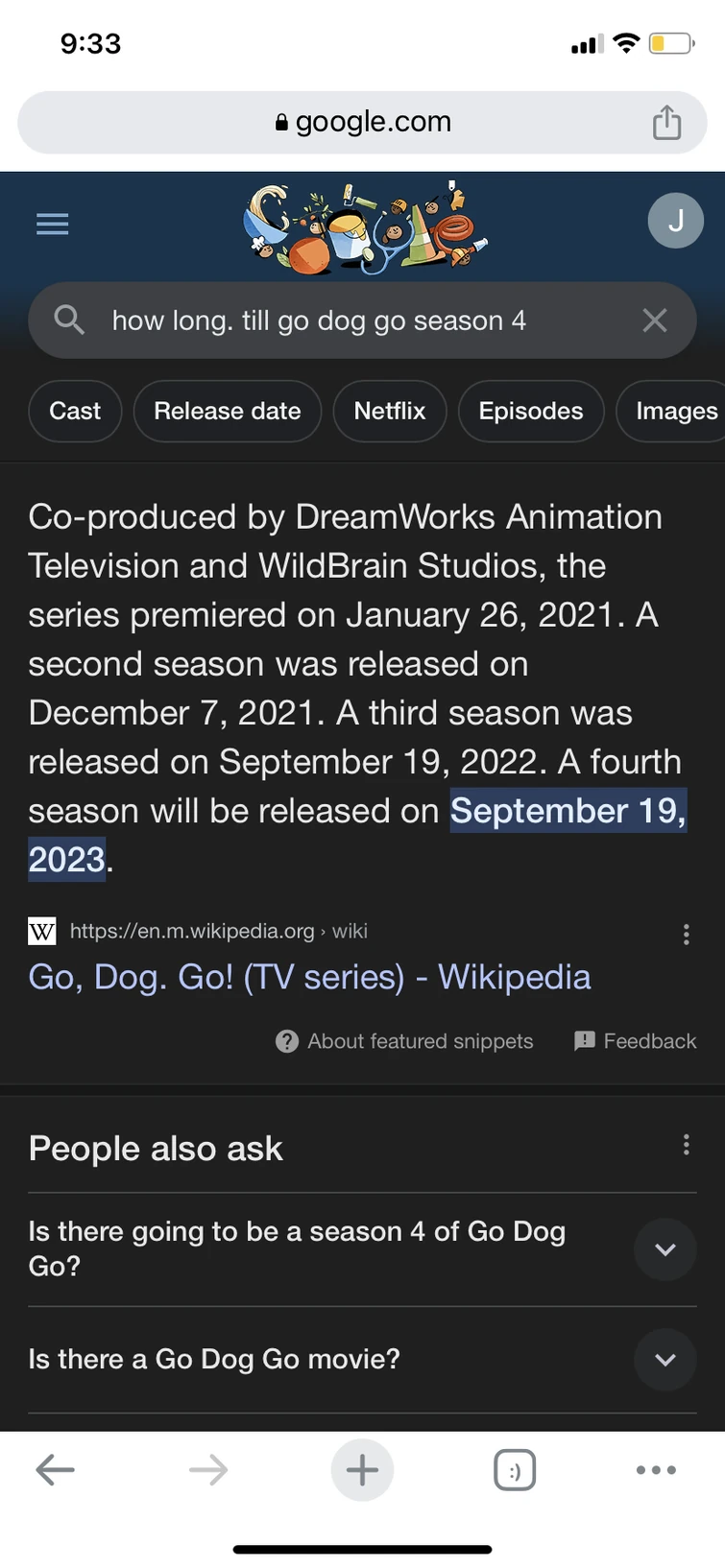Open the Go, Dog. Go! Wikipedia link
Screen dimensions: 725x1568
coord(309,976)
